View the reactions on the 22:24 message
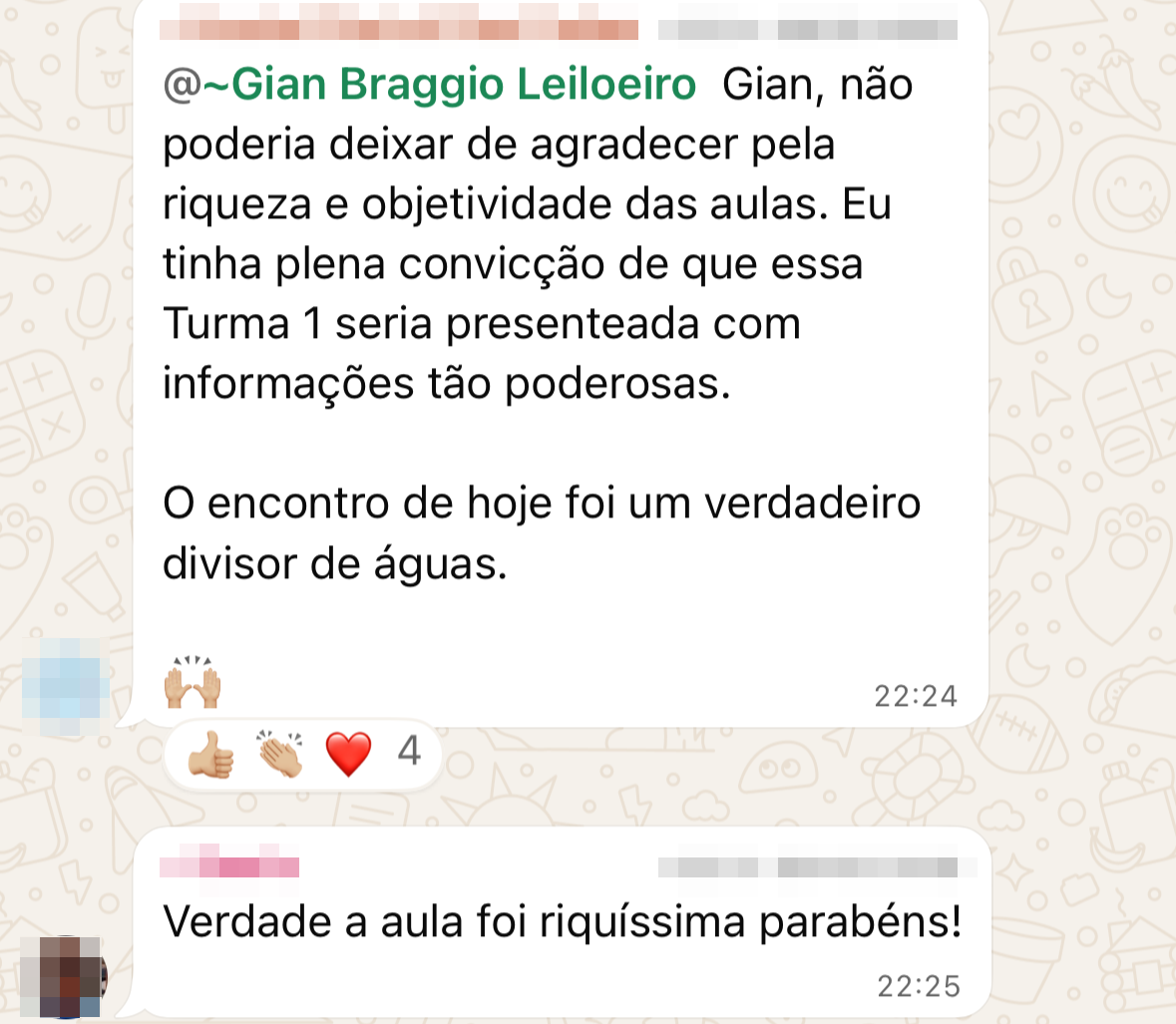 303,753
